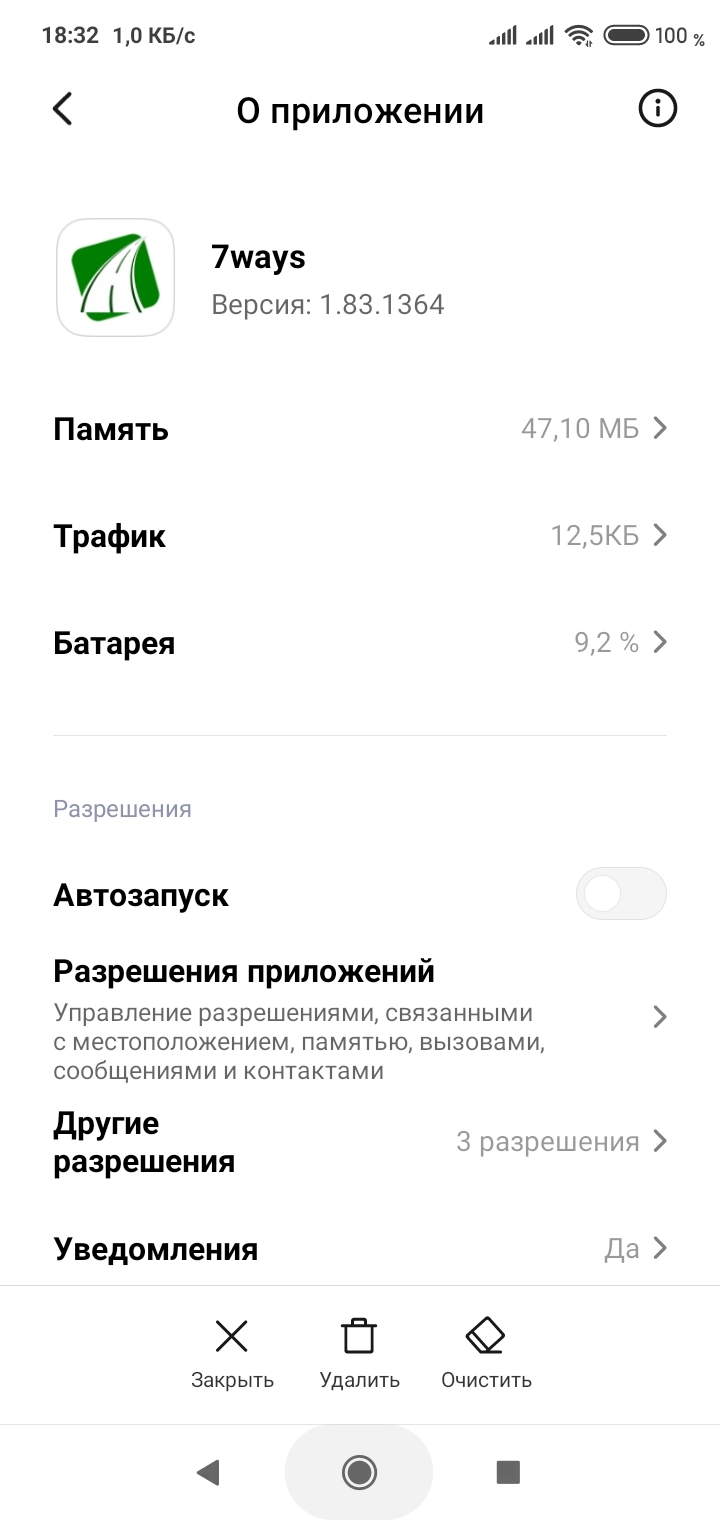The height and width of the screenshot is (1520, 720).
Task: Enable the Автозапуск switch
Action: click(x=620, y=894)
